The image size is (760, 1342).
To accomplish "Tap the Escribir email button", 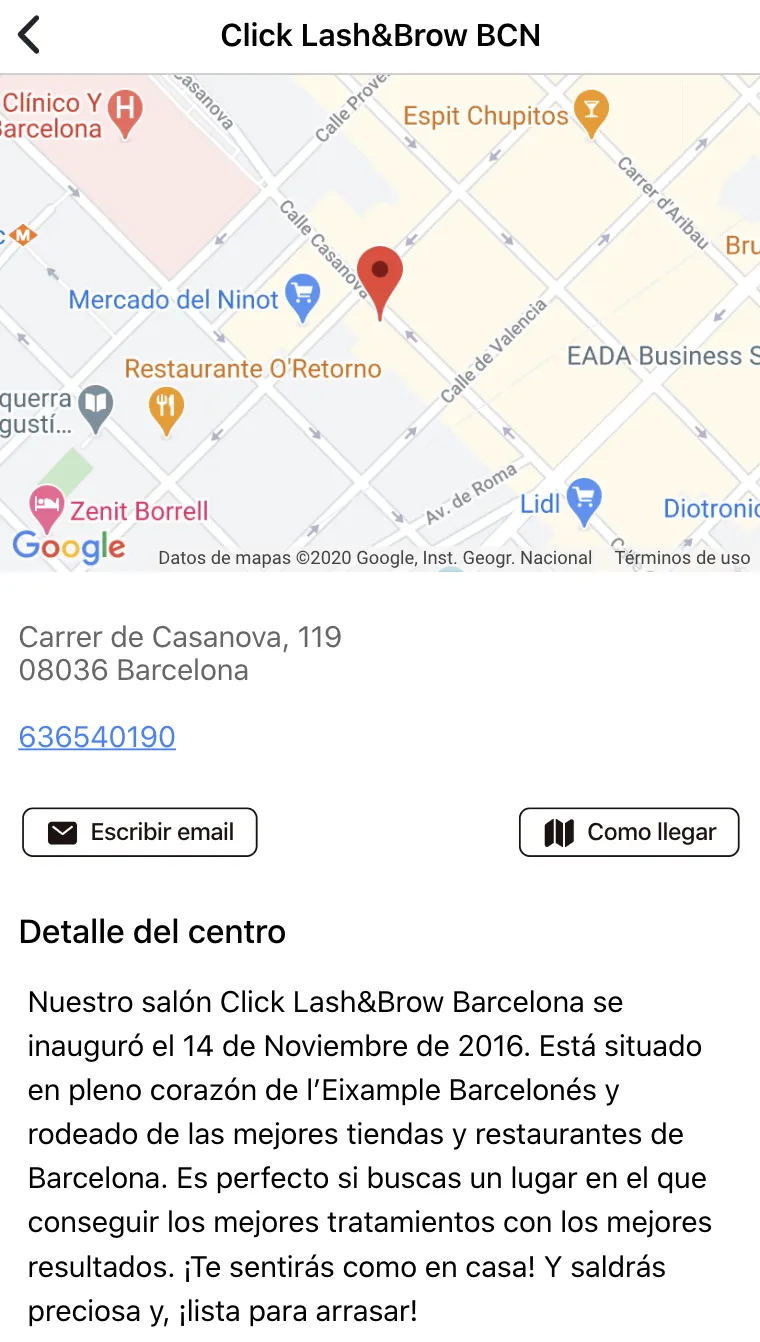I will [140, 832].
